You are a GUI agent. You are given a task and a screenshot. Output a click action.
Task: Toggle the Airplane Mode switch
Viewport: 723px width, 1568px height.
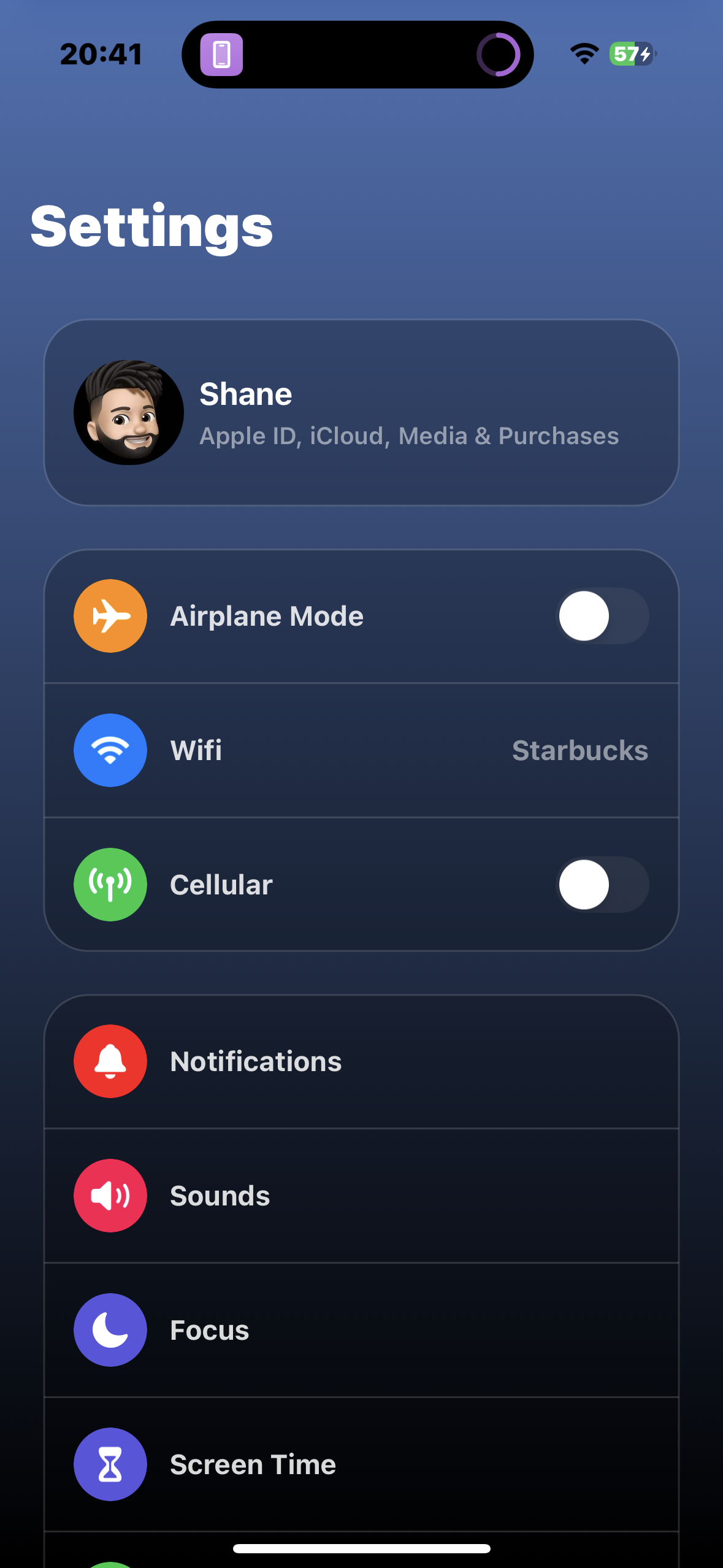click(x=602, y=616)
